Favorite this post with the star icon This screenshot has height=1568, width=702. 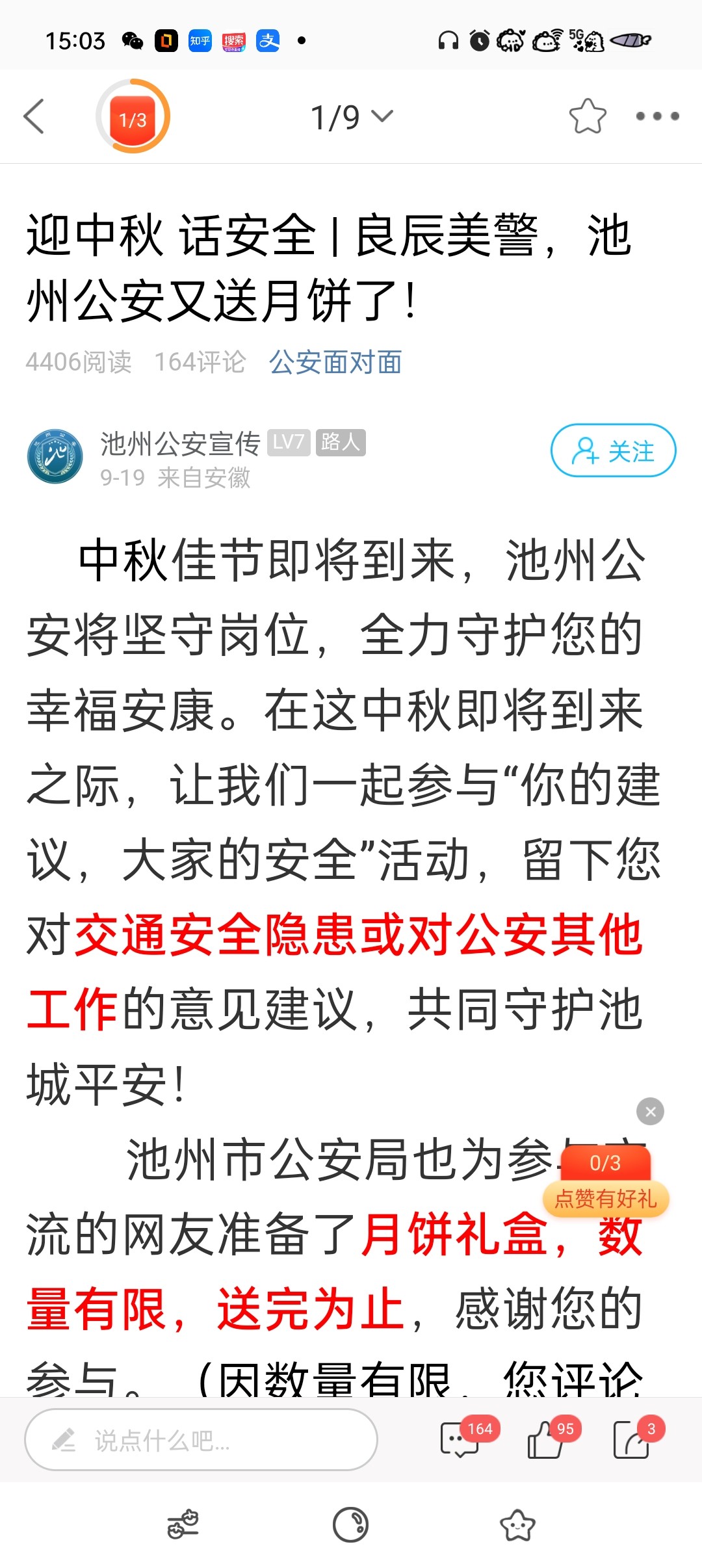(x=587, y=117)
